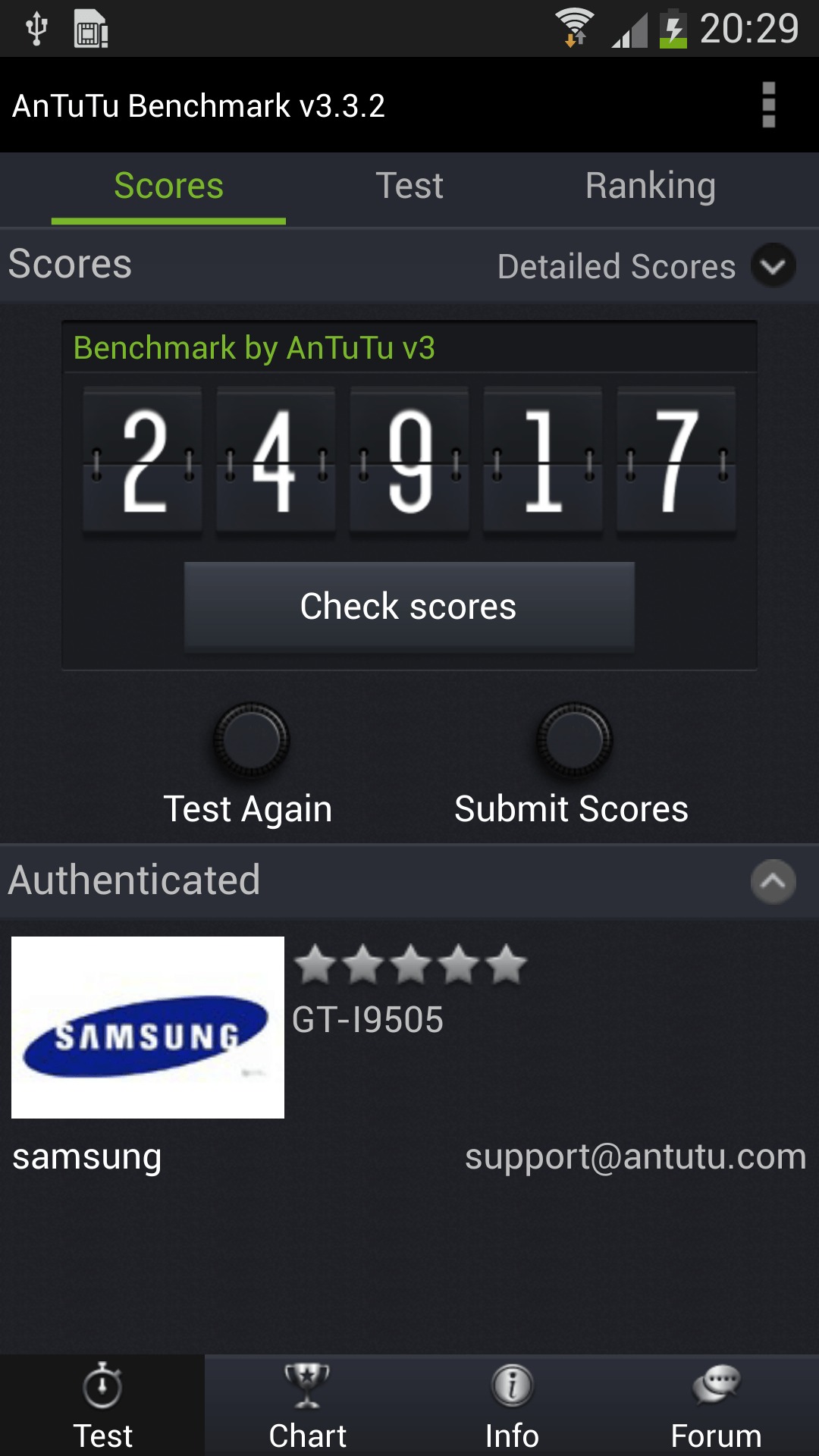Collapse the Authenticated section
The width and height of the screenshot is (819, 1456).
(x=773, y=881)
